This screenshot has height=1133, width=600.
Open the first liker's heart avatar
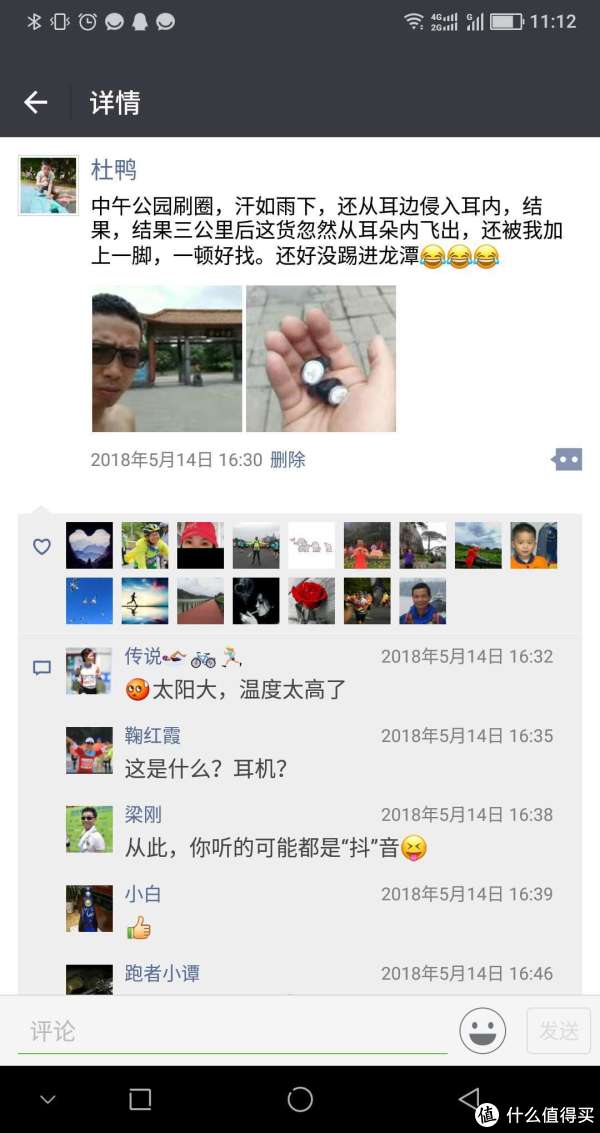[90, 546]
